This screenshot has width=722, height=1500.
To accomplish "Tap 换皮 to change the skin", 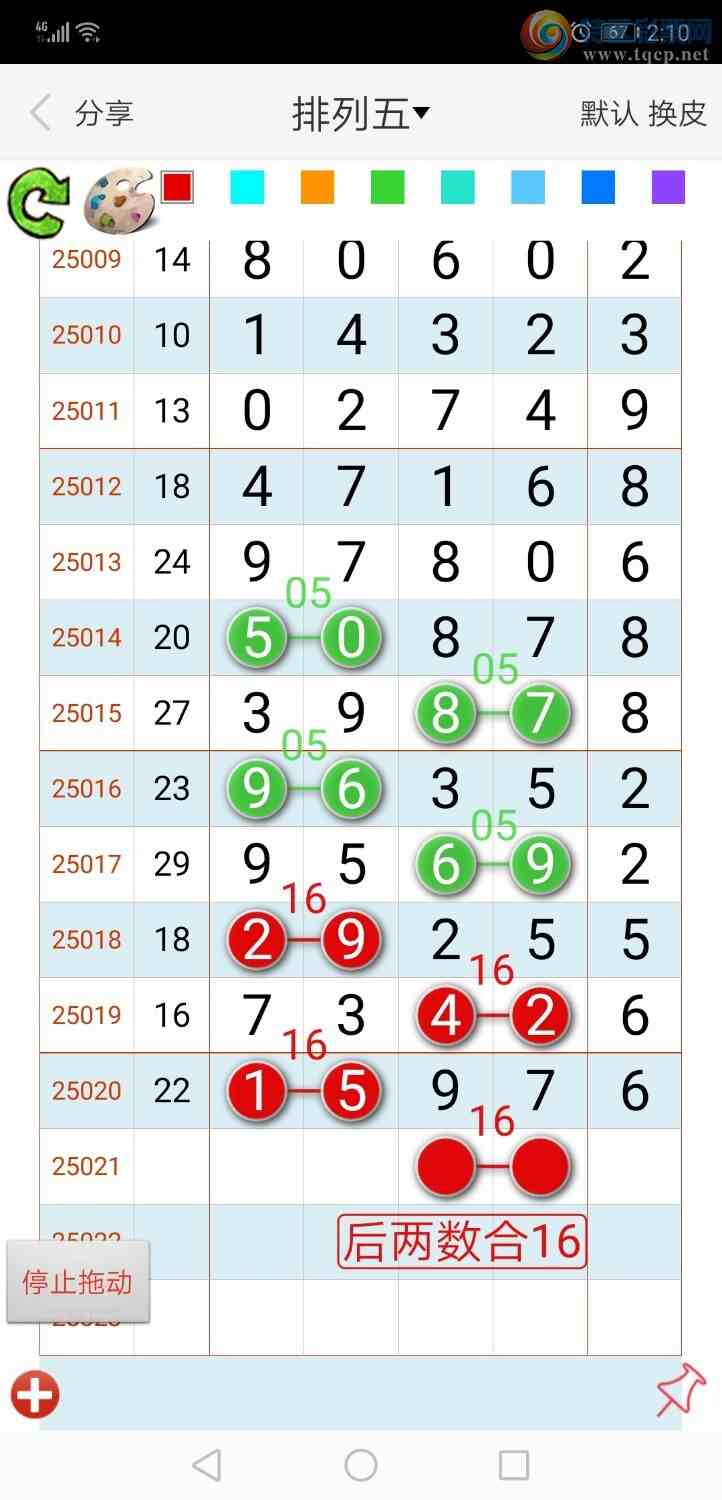I will click(x=678, y=113).
